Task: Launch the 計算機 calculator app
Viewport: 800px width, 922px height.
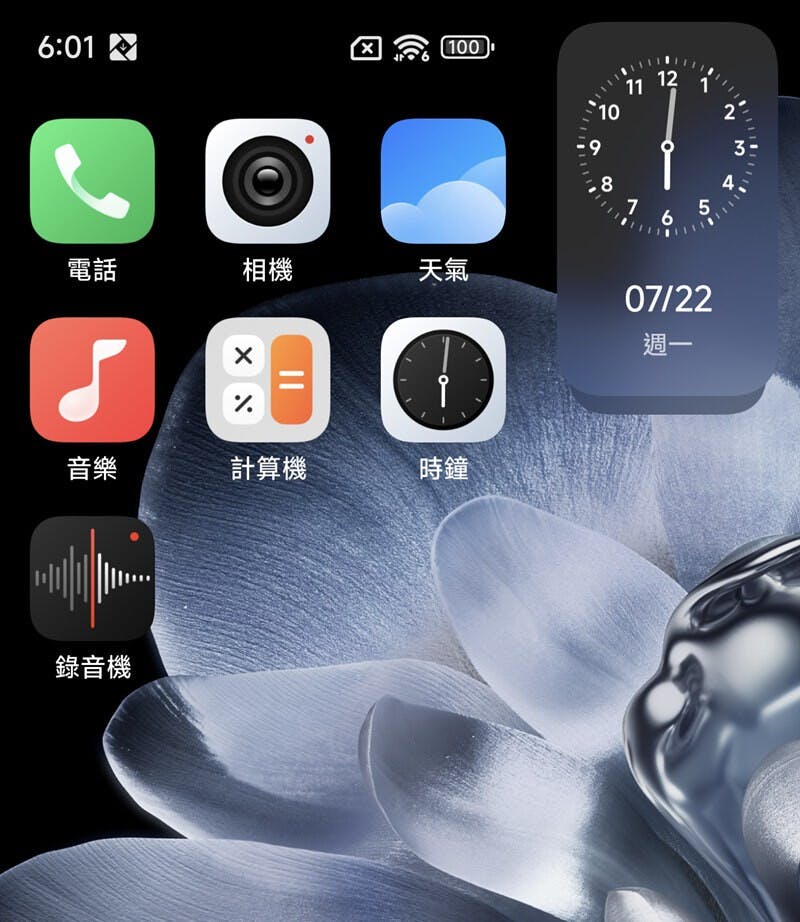Action: tap(267, 379)
